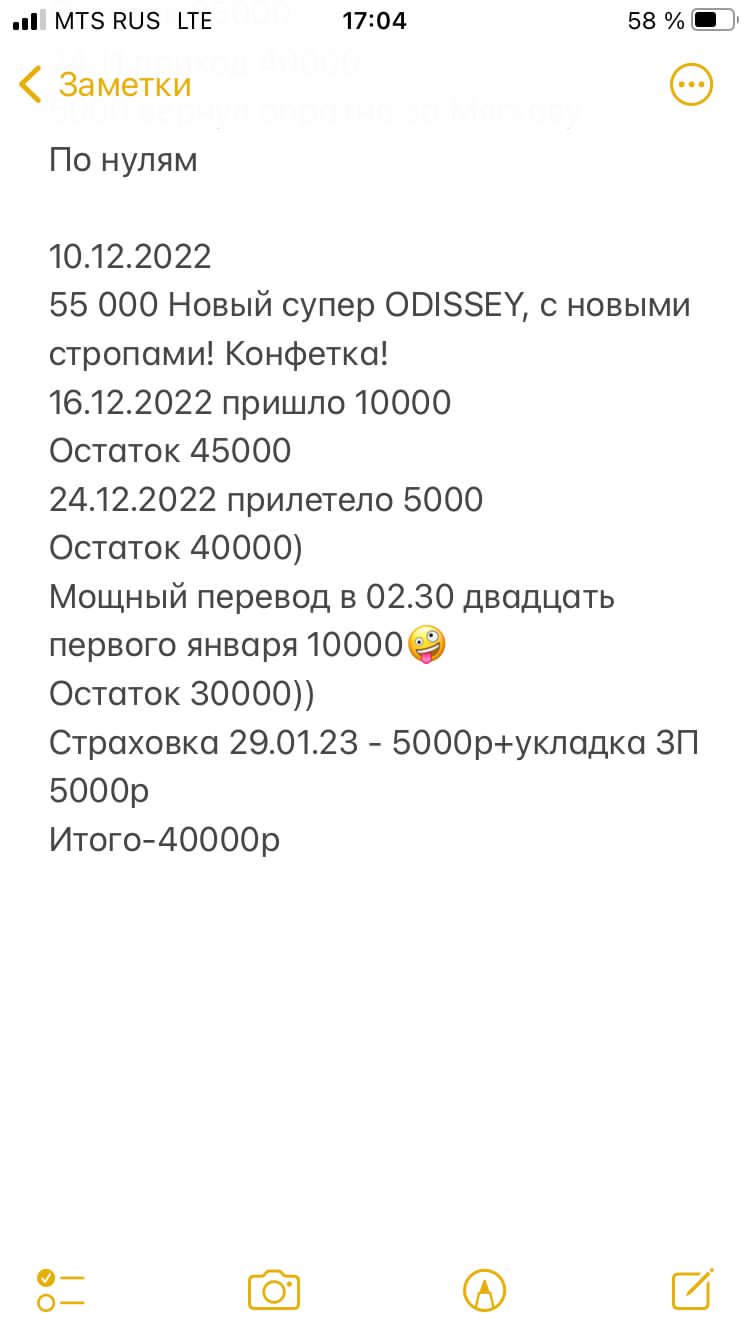Compose a new note
750x1334 pixels.
pyautogui.click(x=692, y=1289)
